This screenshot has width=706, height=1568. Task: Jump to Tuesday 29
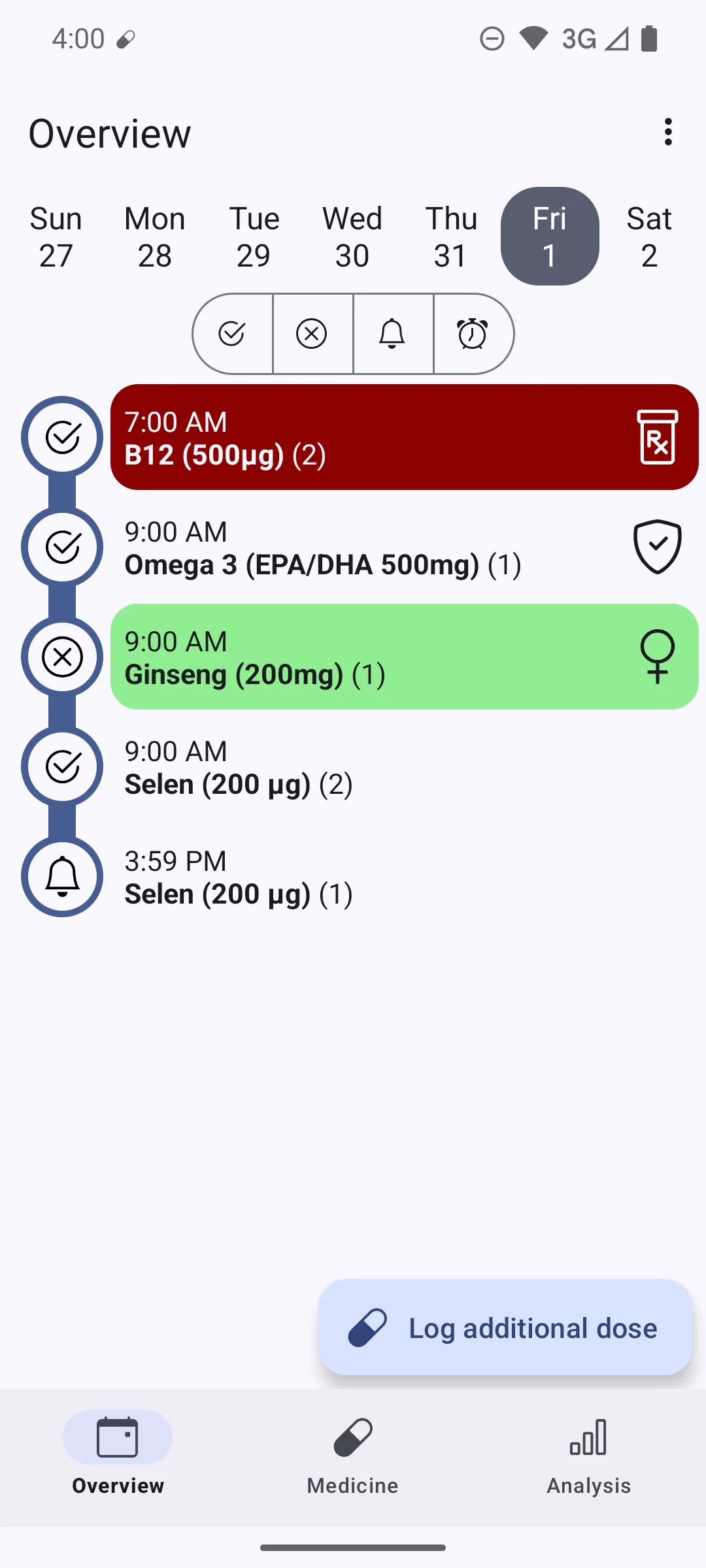pyautogui.click(x=254, y=237)
